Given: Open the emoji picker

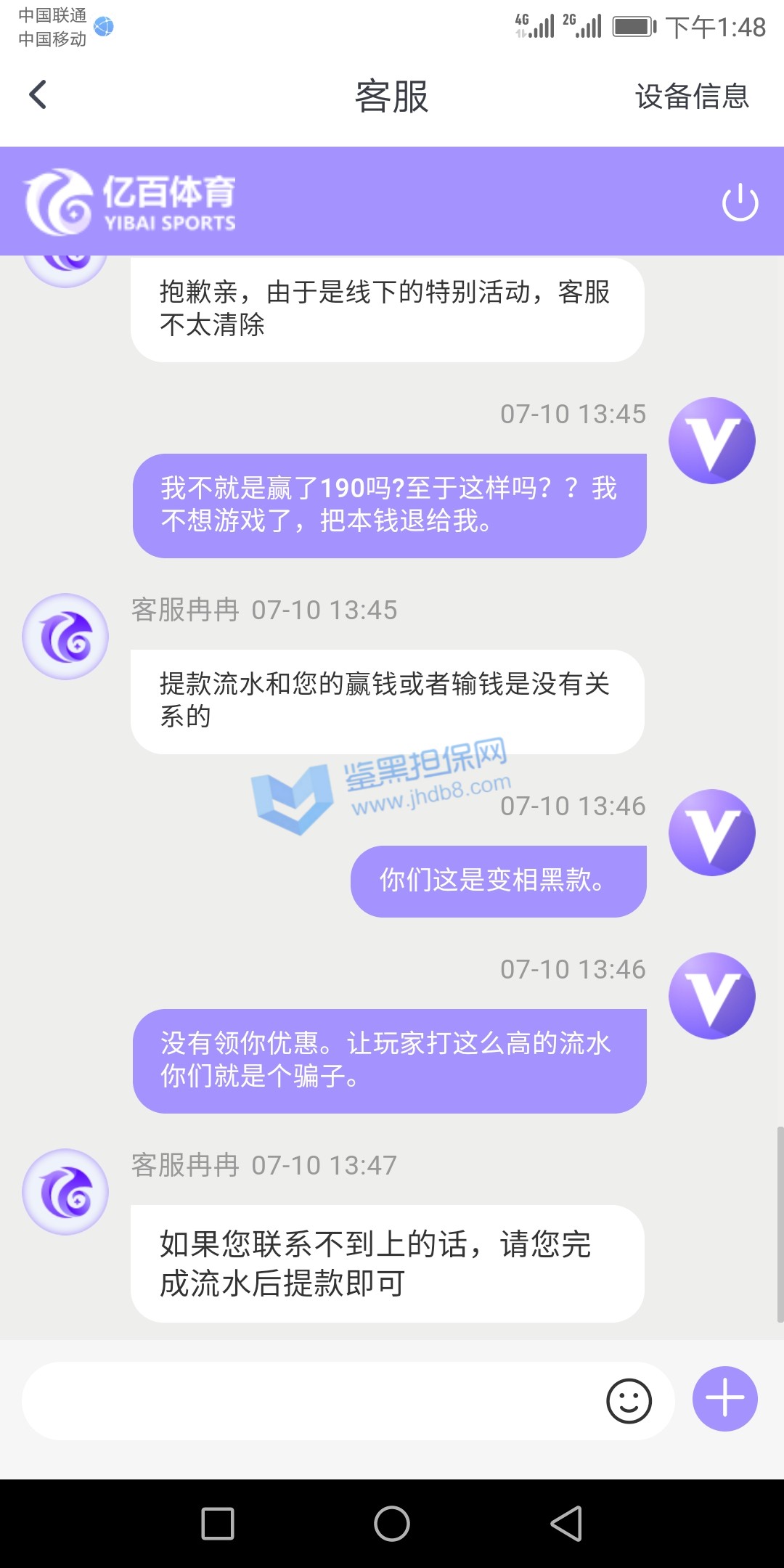Looking at the screenshot, I should (x=629, y=1401).
